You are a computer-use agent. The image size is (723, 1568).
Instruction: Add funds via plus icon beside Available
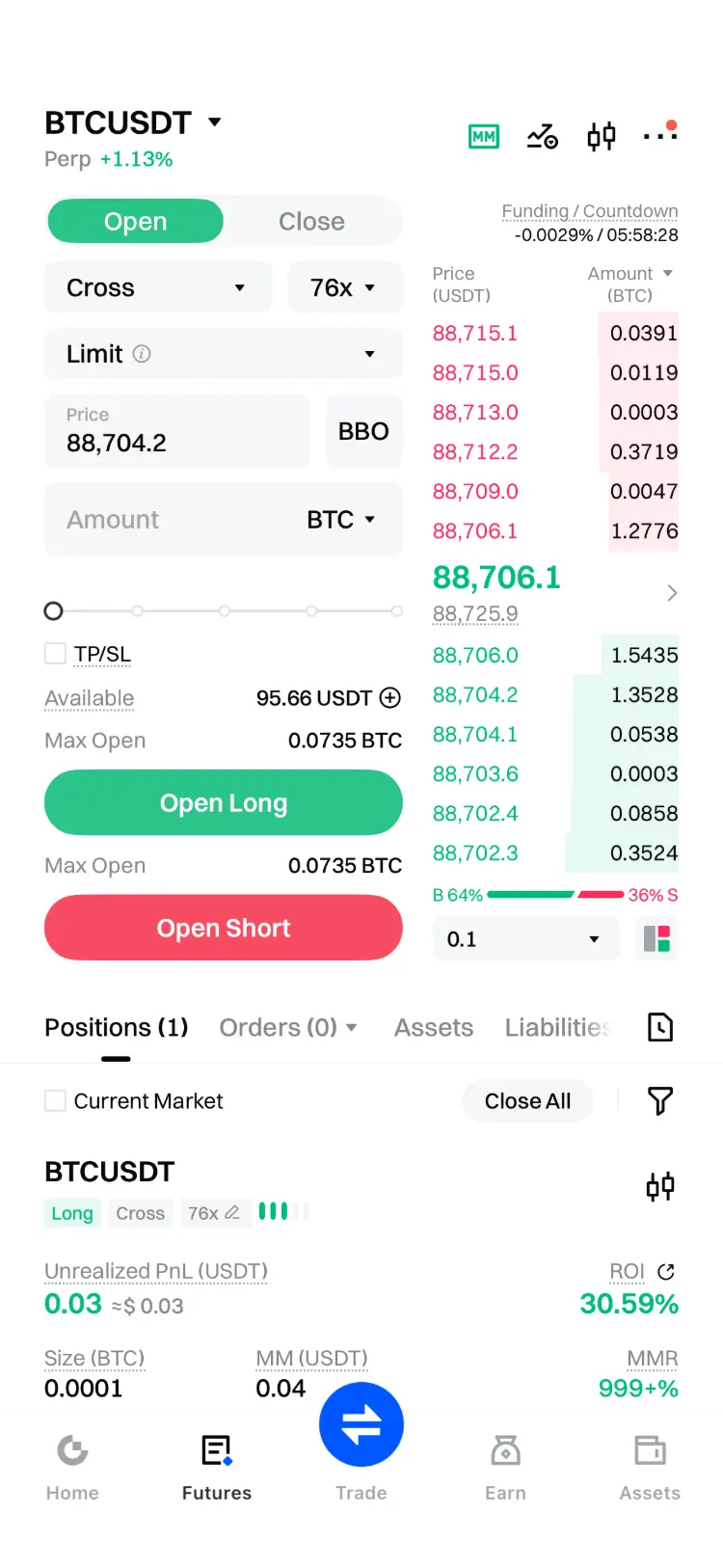point(390,697)
